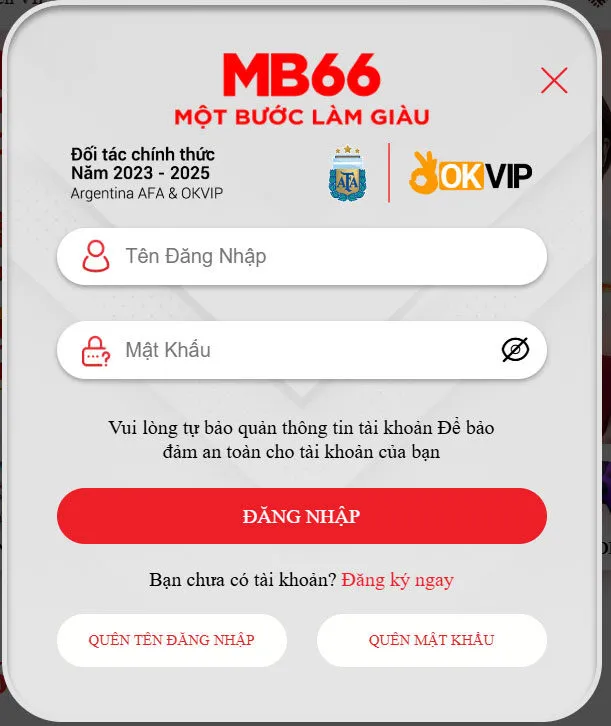
Task: Tap the Tên Đăng Nhập username field
Action: [x=320, y=256]
